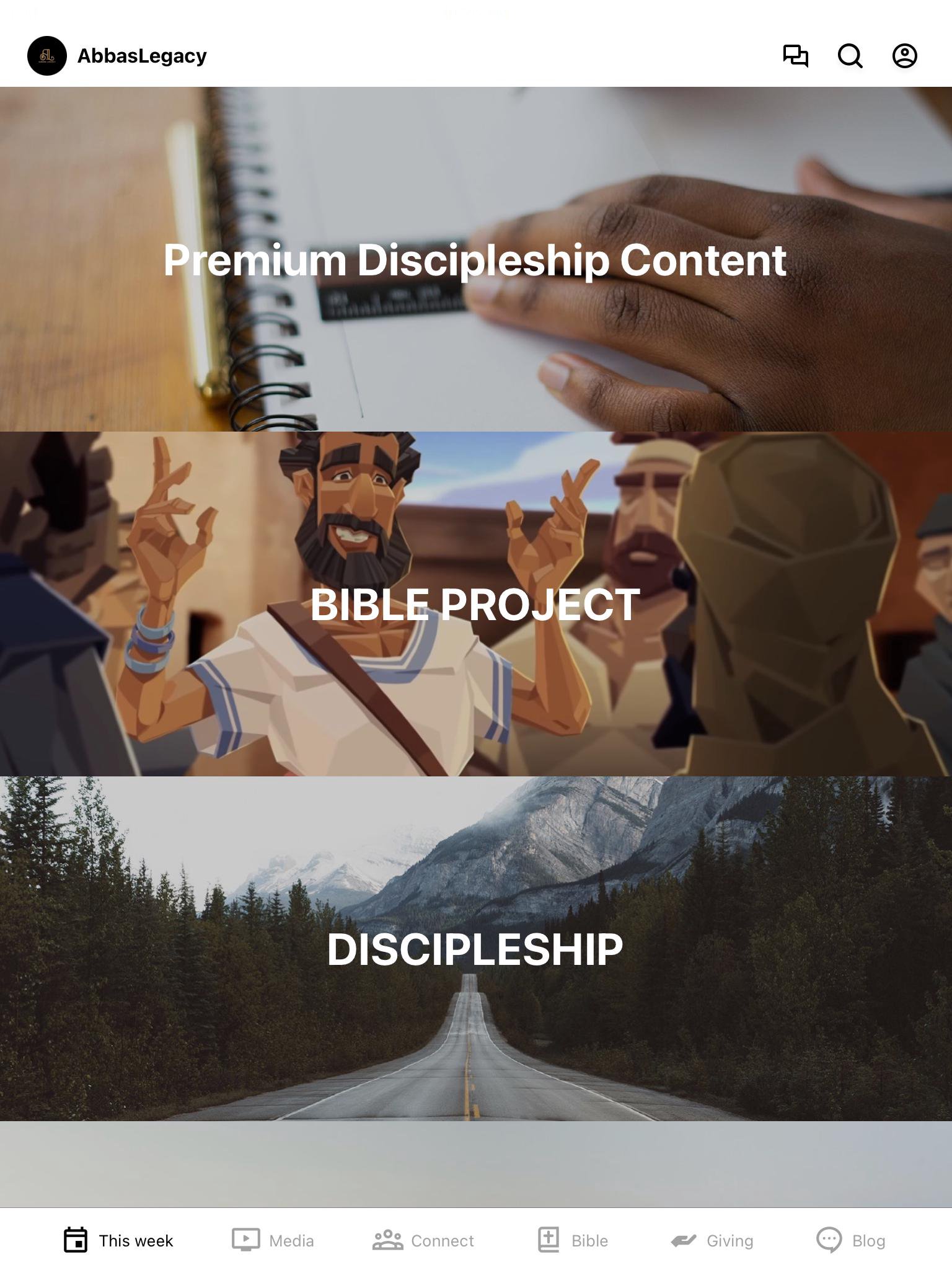Open the user profile icon

click(904, 56)
